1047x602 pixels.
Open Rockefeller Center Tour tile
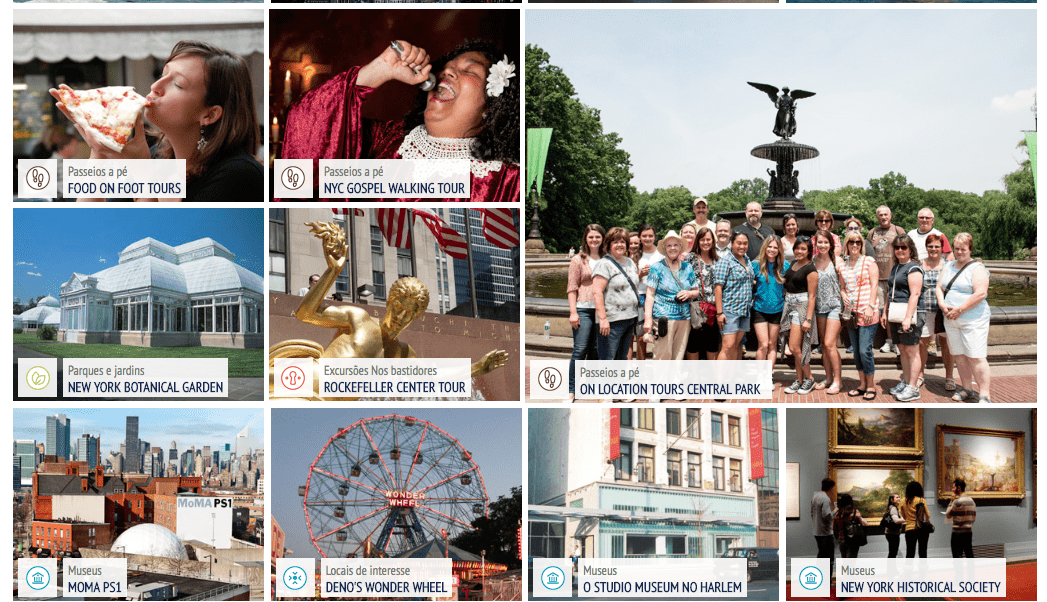click(394, 303)
